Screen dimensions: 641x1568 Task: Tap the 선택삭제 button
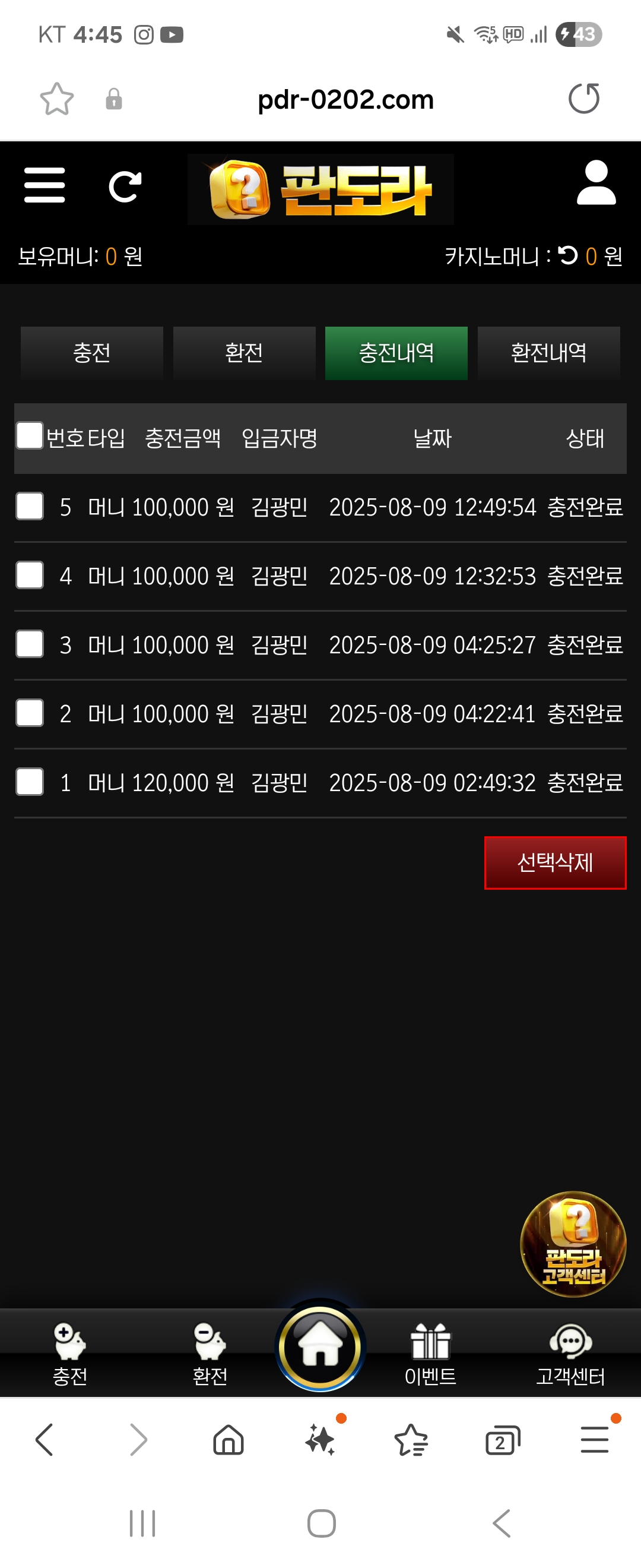554,862
